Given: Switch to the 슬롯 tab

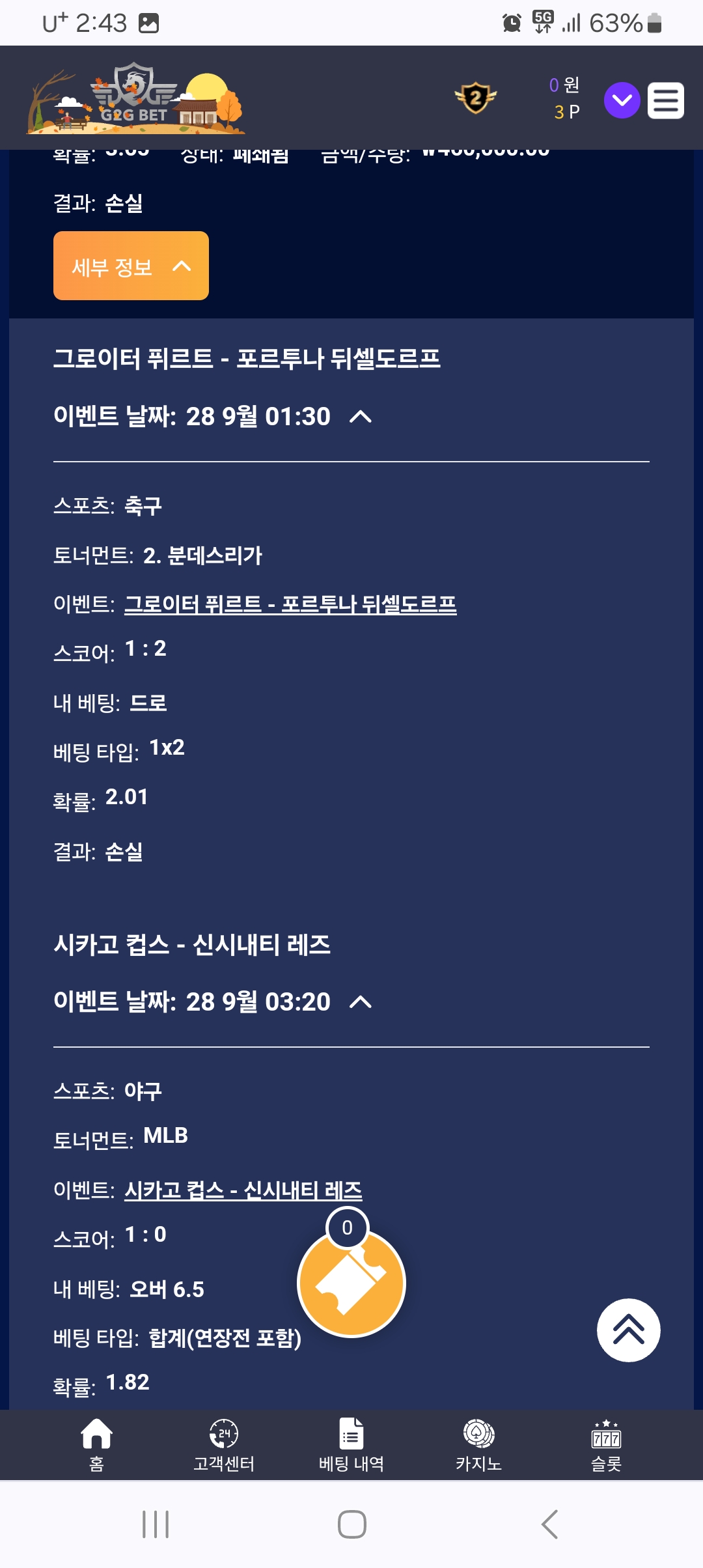Looking at the screenshot, I should (x=606, y=1444).
